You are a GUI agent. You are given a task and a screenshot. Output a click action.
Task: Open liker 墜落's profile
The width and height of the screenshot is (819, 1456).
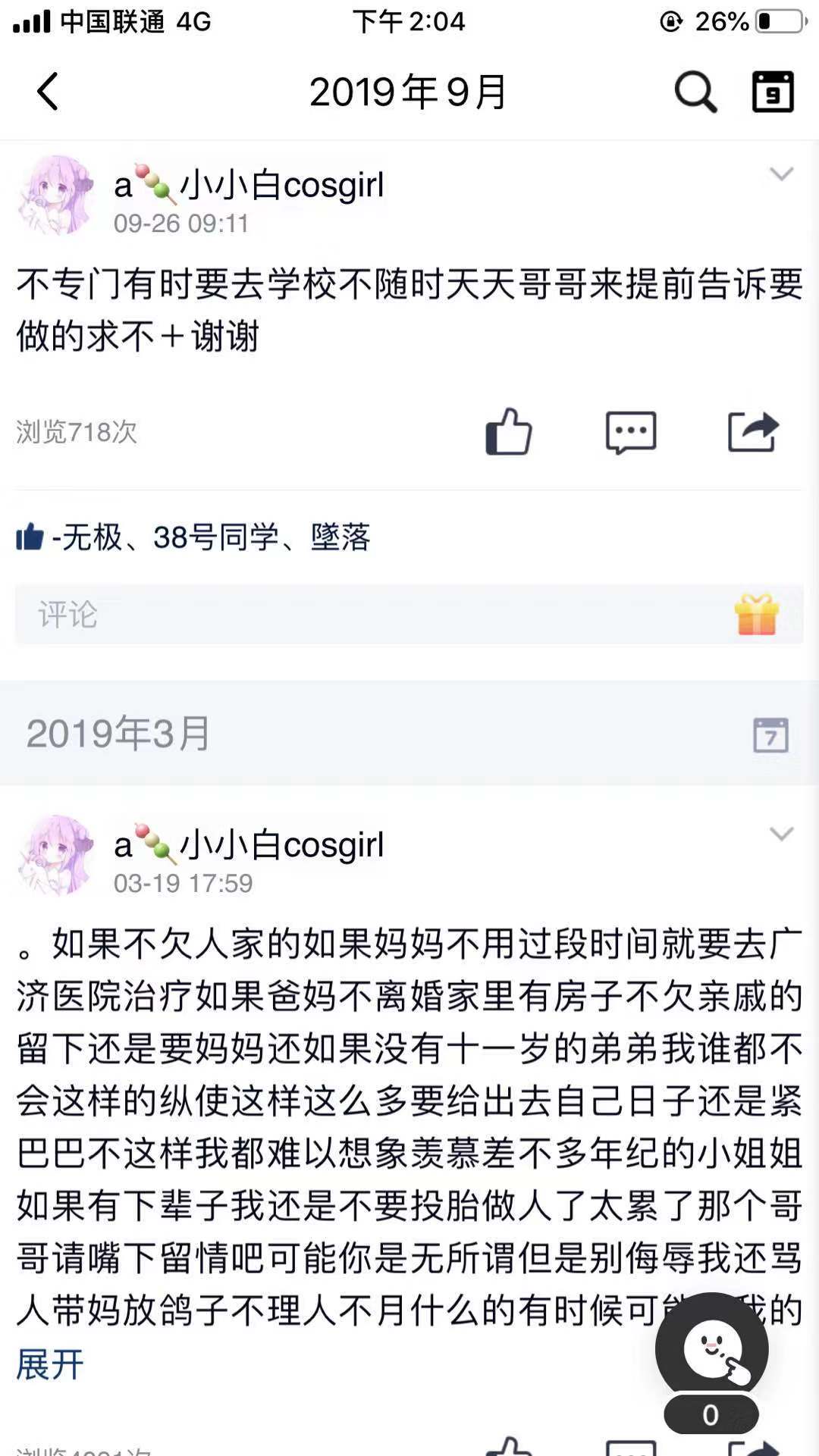(x=340, y=537)
